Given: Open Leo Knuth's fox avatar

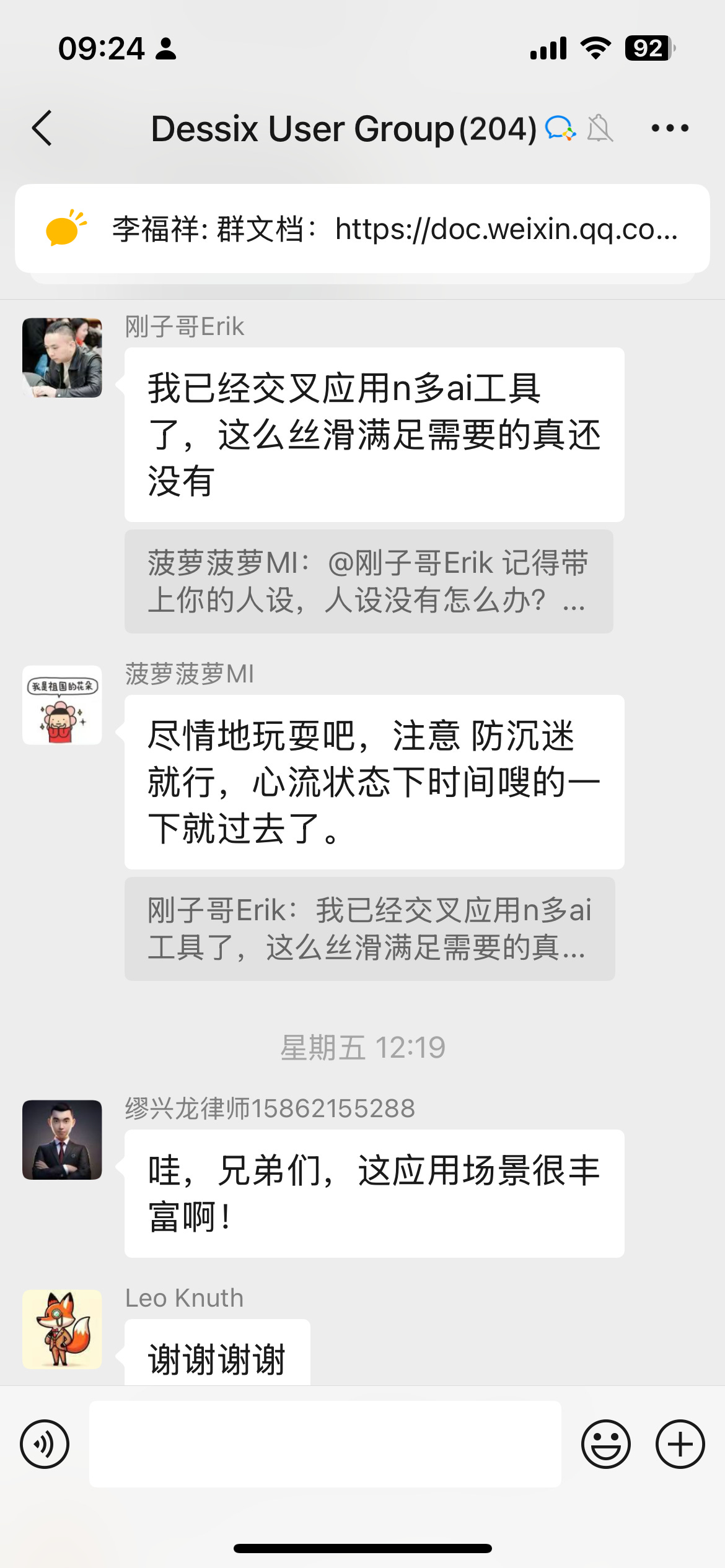Looking at the screenshot, I should [x=62, y=1329].
